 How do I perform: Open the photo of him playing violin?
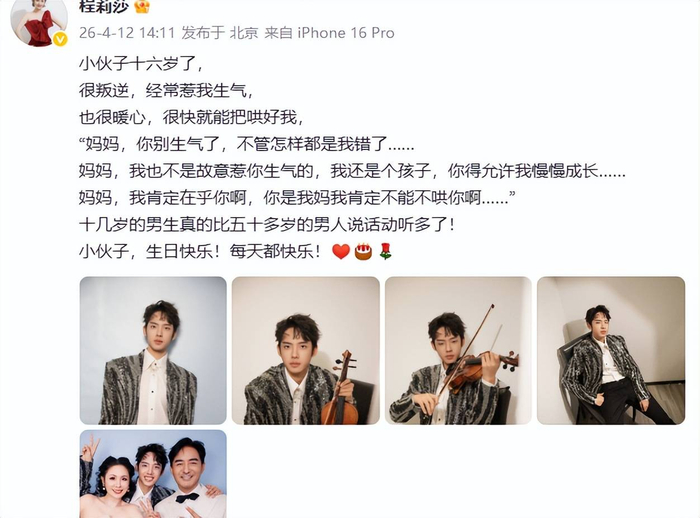pos(458,350)
